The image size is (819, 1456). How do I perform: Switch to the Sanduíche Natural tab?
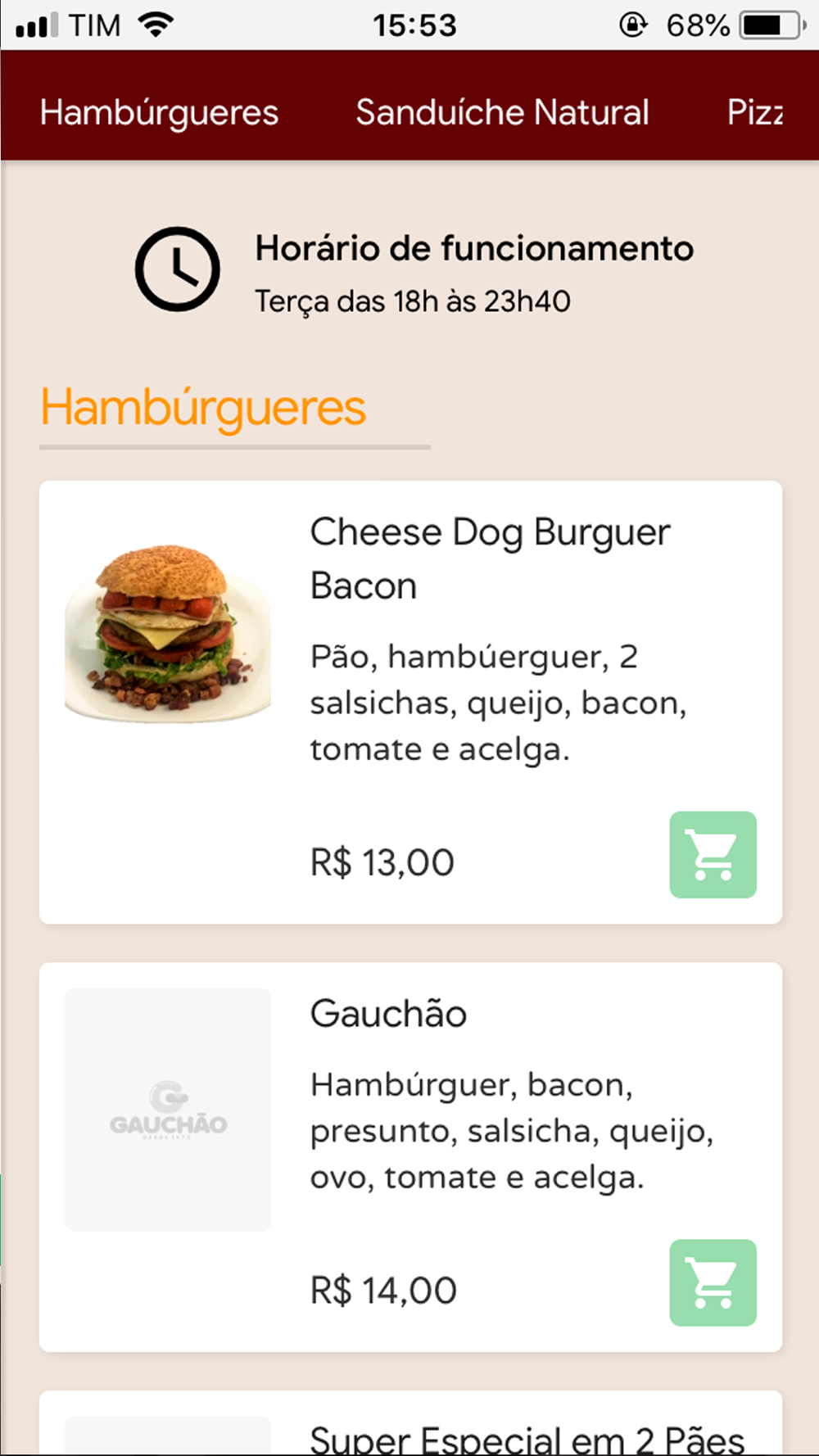502,112
